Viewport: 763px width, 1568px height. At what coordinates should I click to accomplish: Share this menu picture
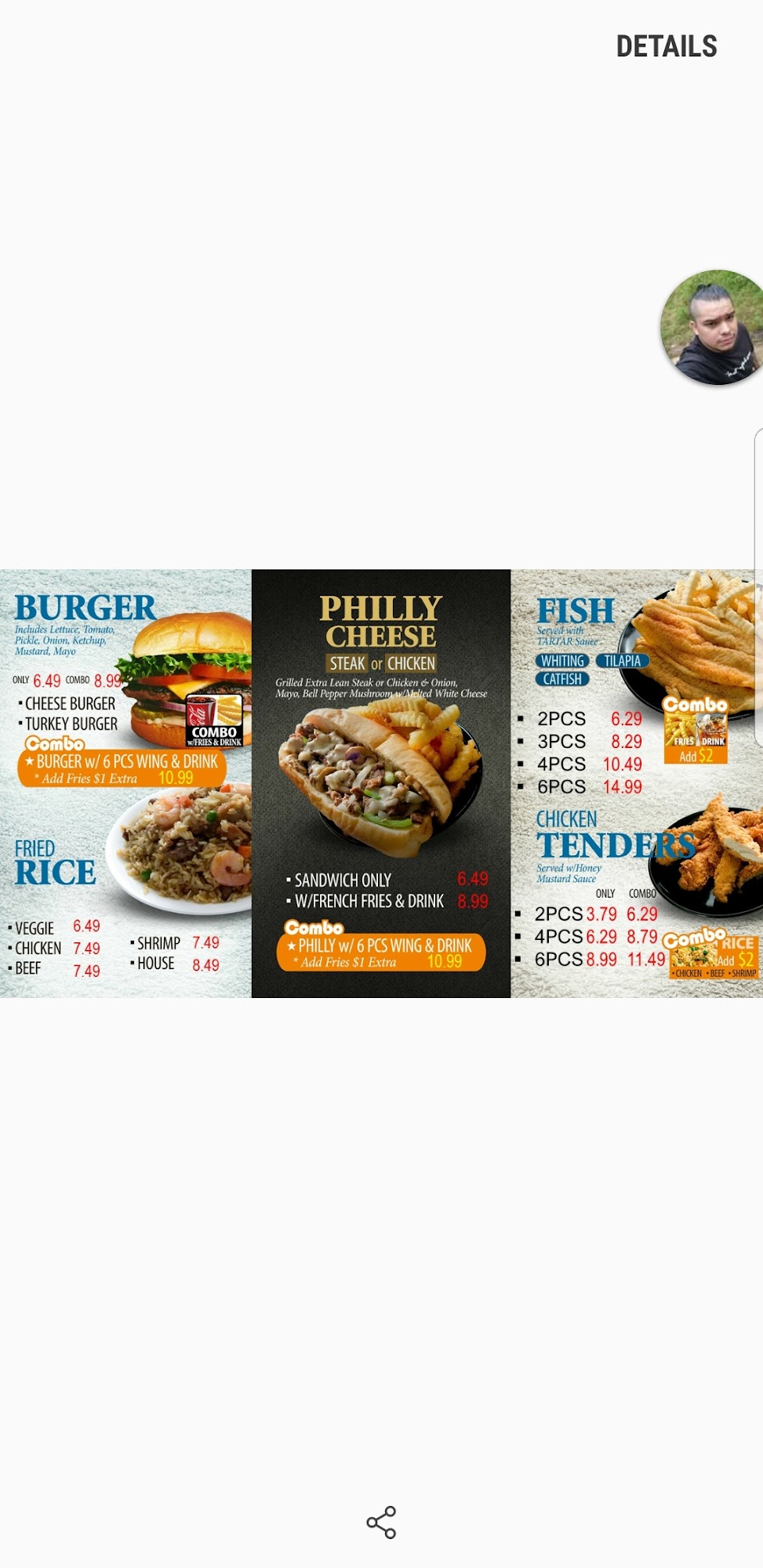tap(381, 1522)
